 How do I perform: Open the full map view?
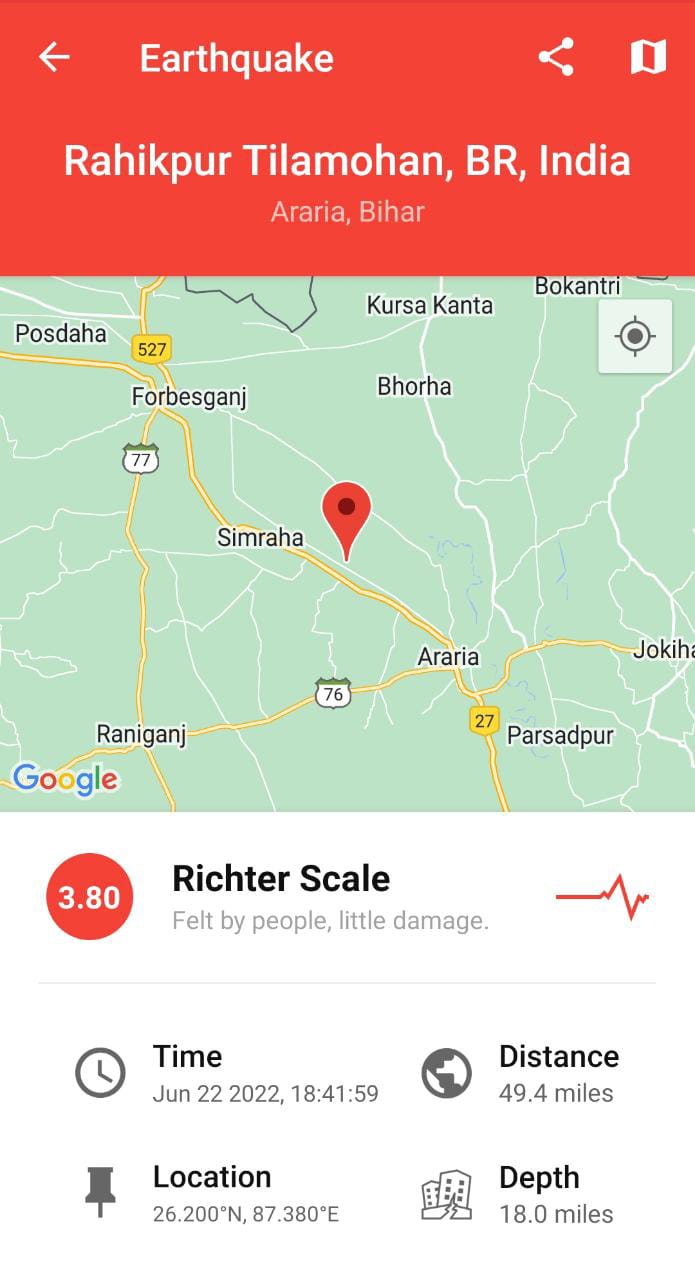click(648, 58)
